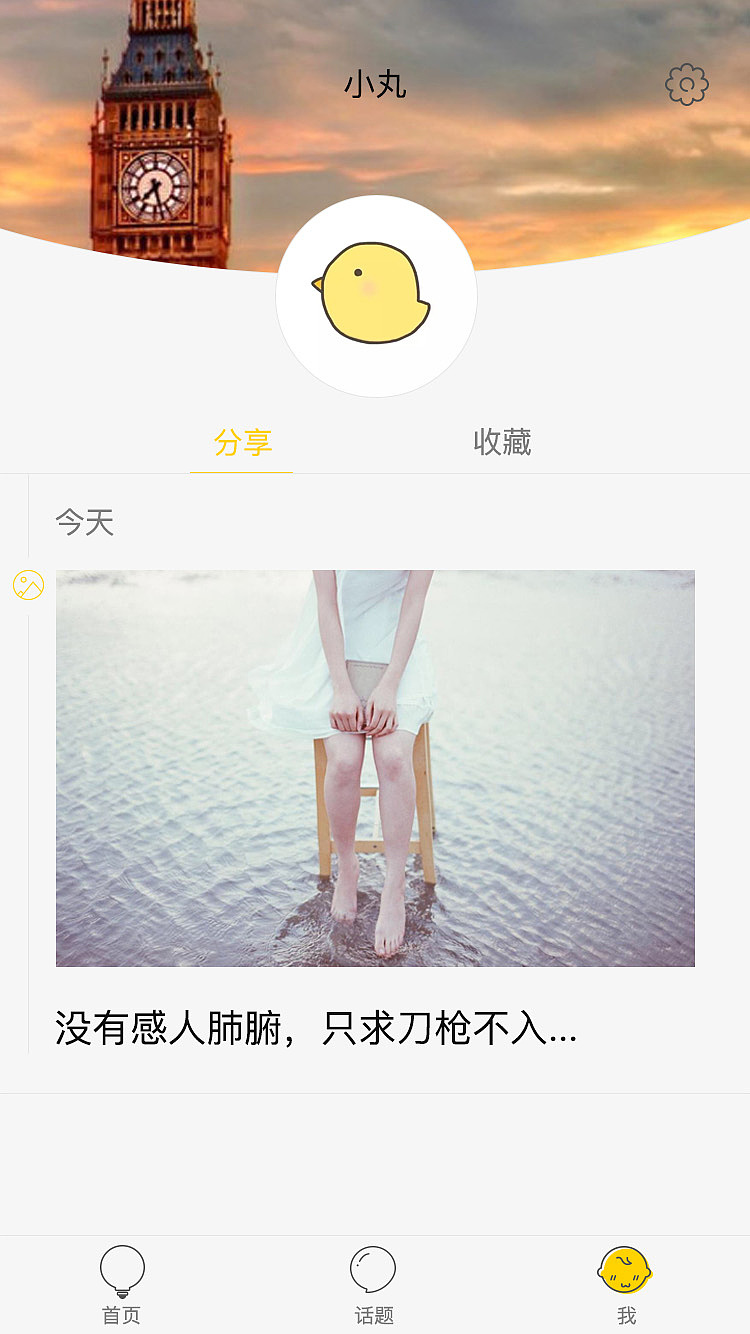This screenshot has height=1334, width=750.
Task: Open the 首页 navigation item
Action: [121, 1290]
